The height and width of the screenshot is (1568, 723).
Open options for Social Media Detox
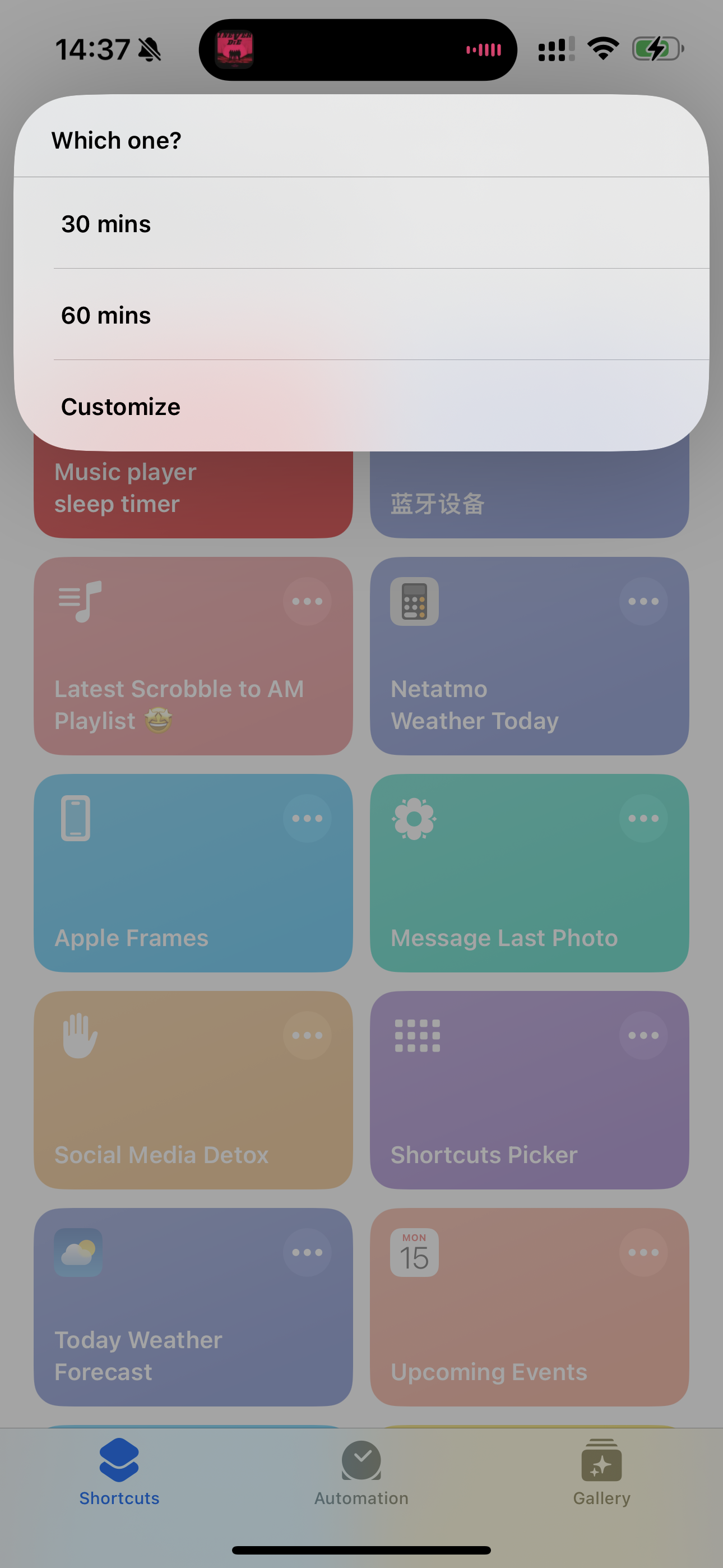pos(307,1035)
